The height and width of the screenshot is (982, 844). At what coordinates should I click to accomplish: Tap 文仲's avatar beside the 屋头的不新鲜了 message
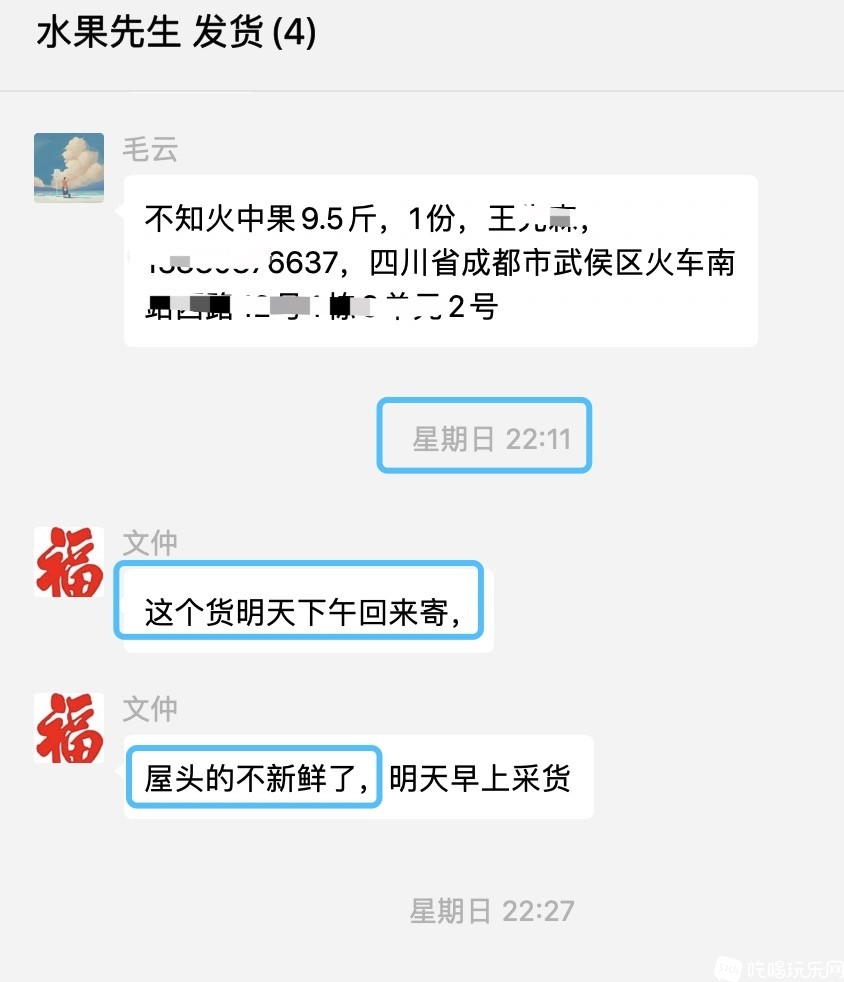[69, 728]
